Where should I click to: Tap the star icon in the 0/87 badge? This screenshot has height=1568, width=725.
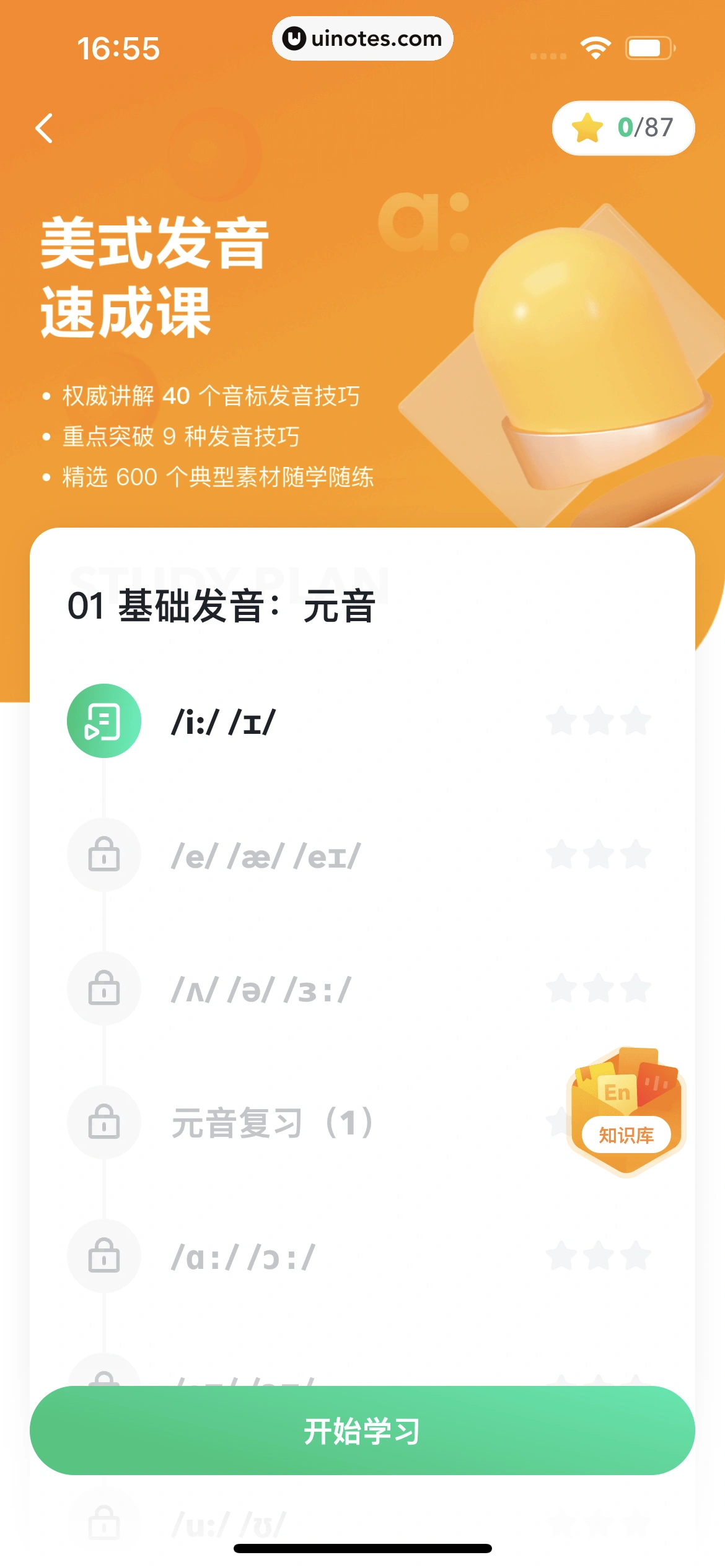tap(587, 128)
